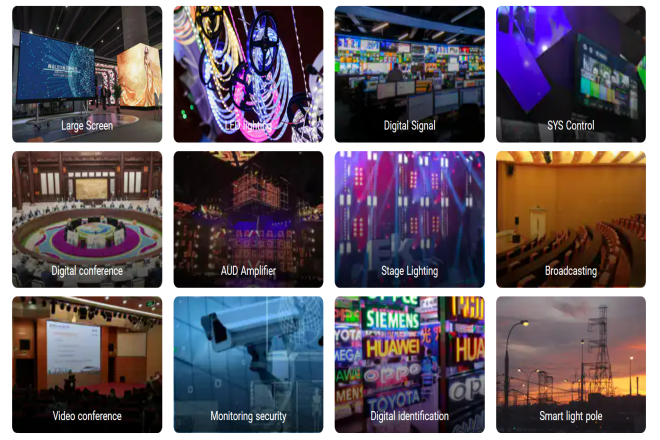Choose the Smart light pole tile
Image resolution: width=660 pixels, height=440 pixels.
571,365
